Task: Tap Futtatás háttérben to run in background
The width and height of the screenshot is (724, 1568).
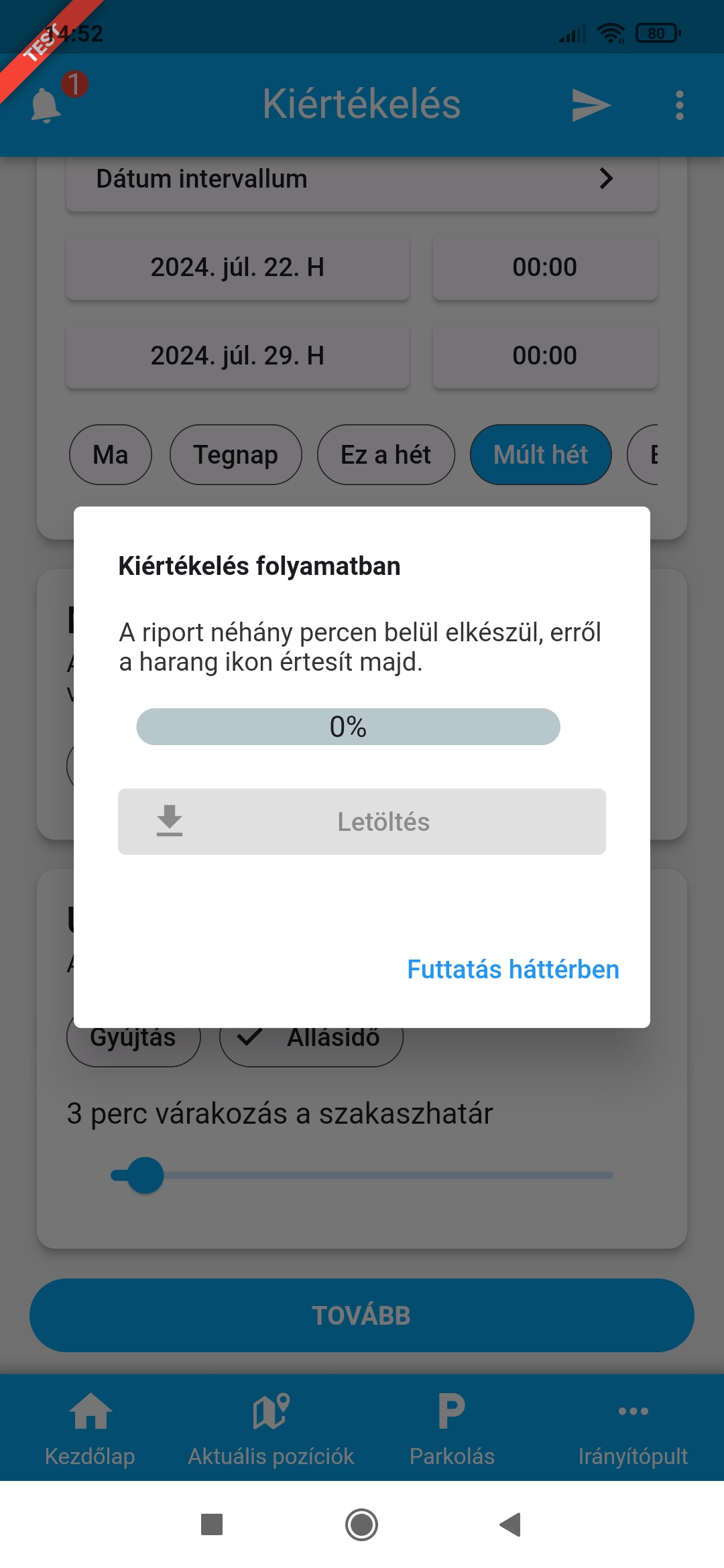Action: click(513, 970)
